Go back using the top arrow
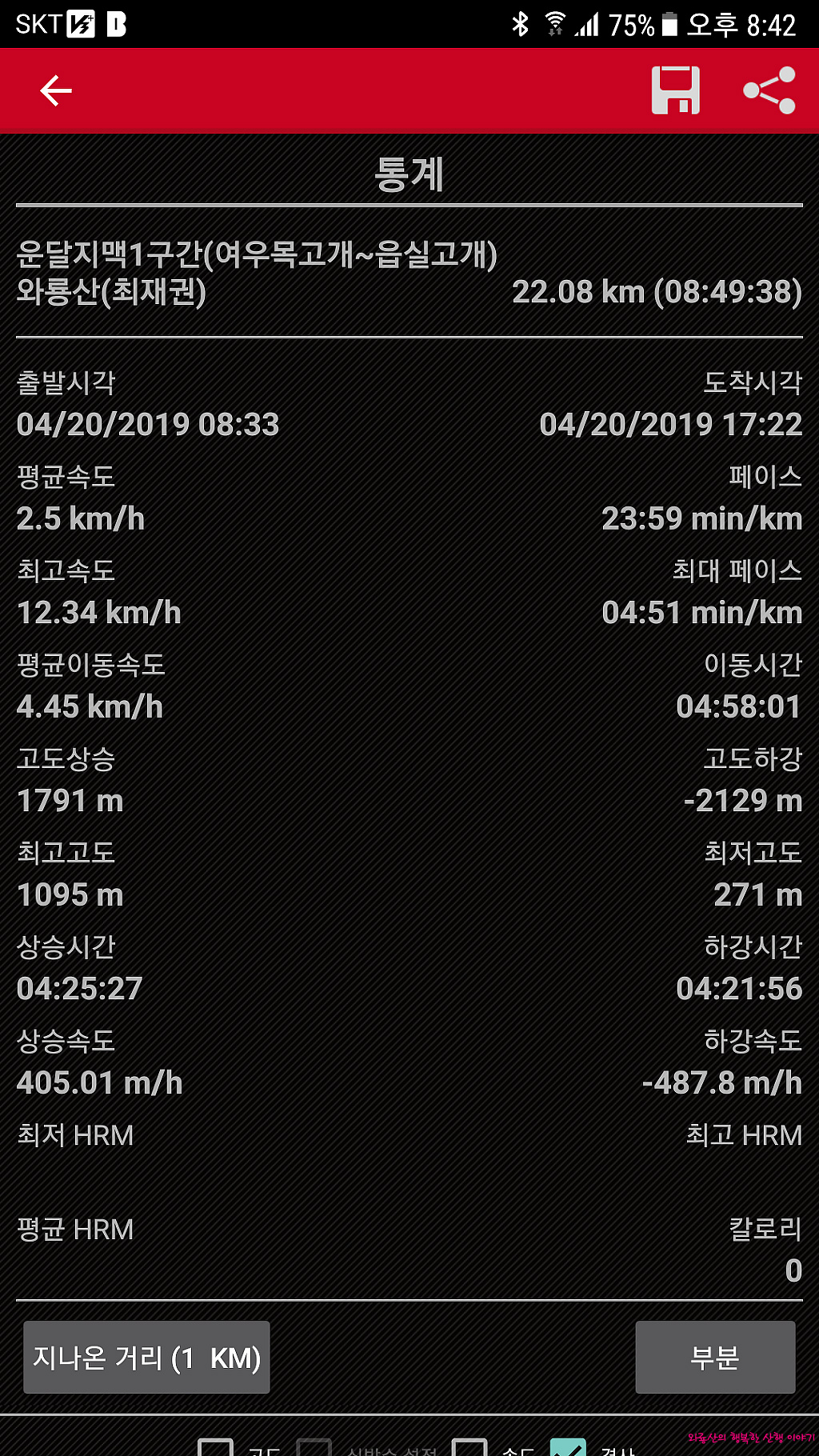 56,90
